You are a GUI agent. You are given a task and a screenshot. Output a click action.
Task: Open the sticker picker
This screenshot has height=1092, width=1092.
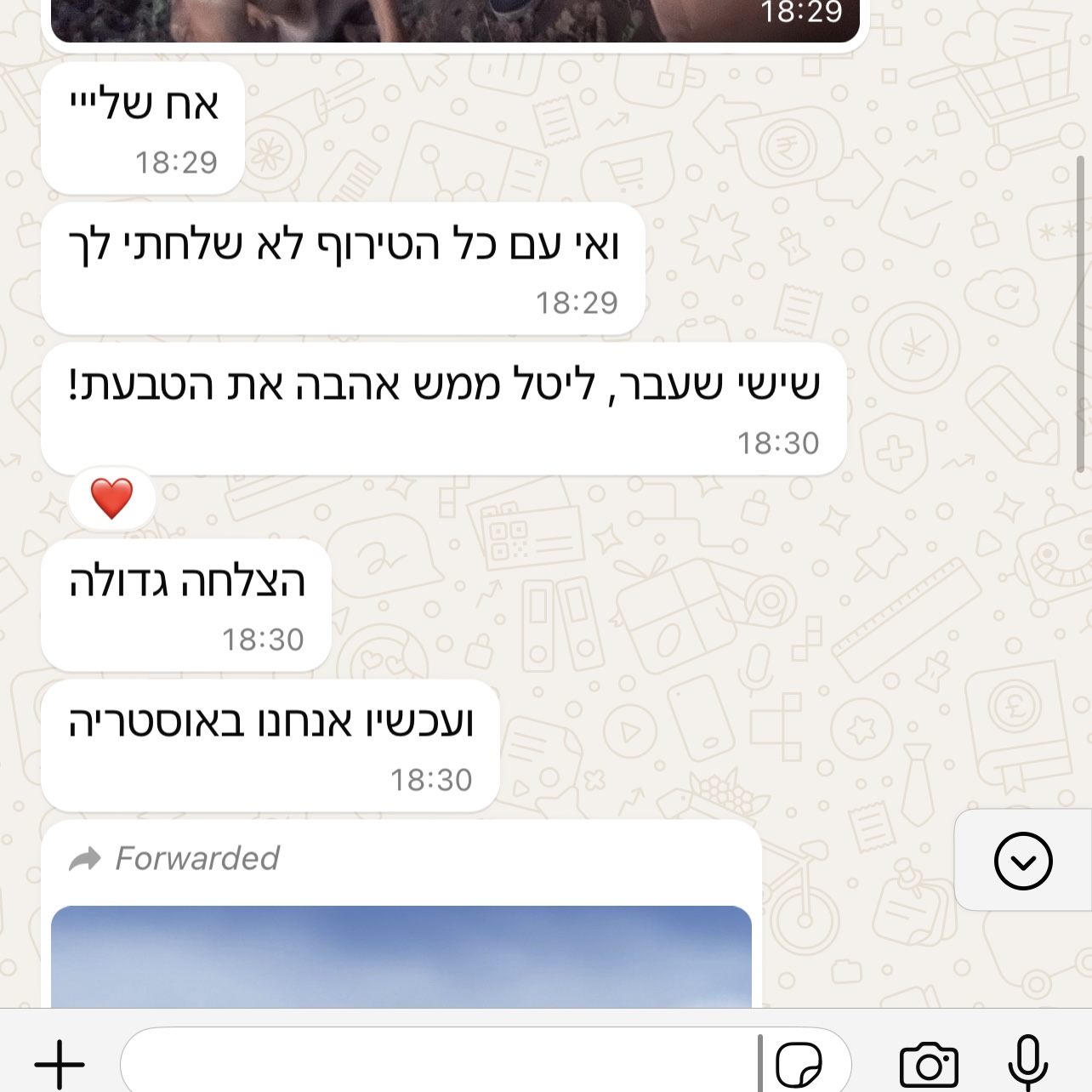[x=799, y=1063]
